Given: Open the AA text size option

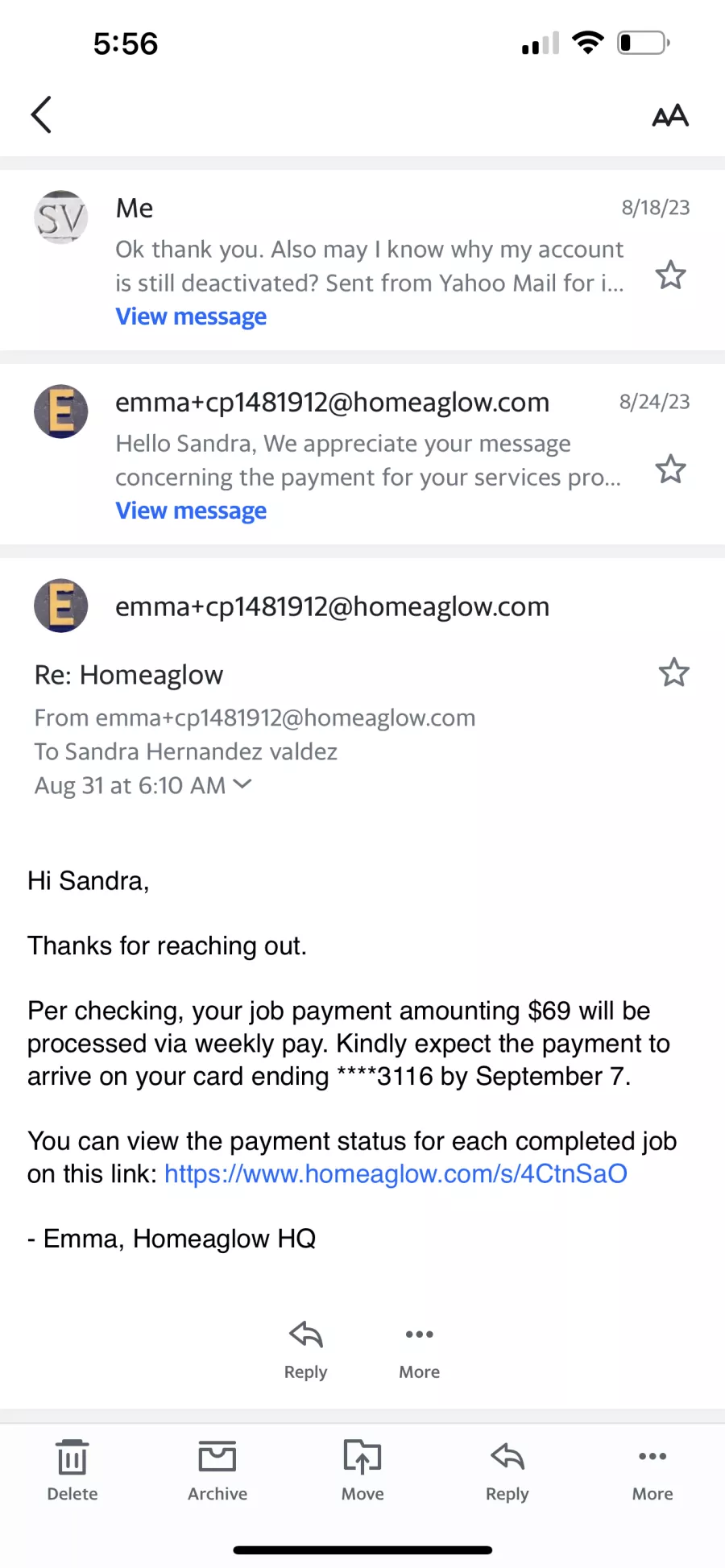Looking at the screenshot, I should [669, 116].
